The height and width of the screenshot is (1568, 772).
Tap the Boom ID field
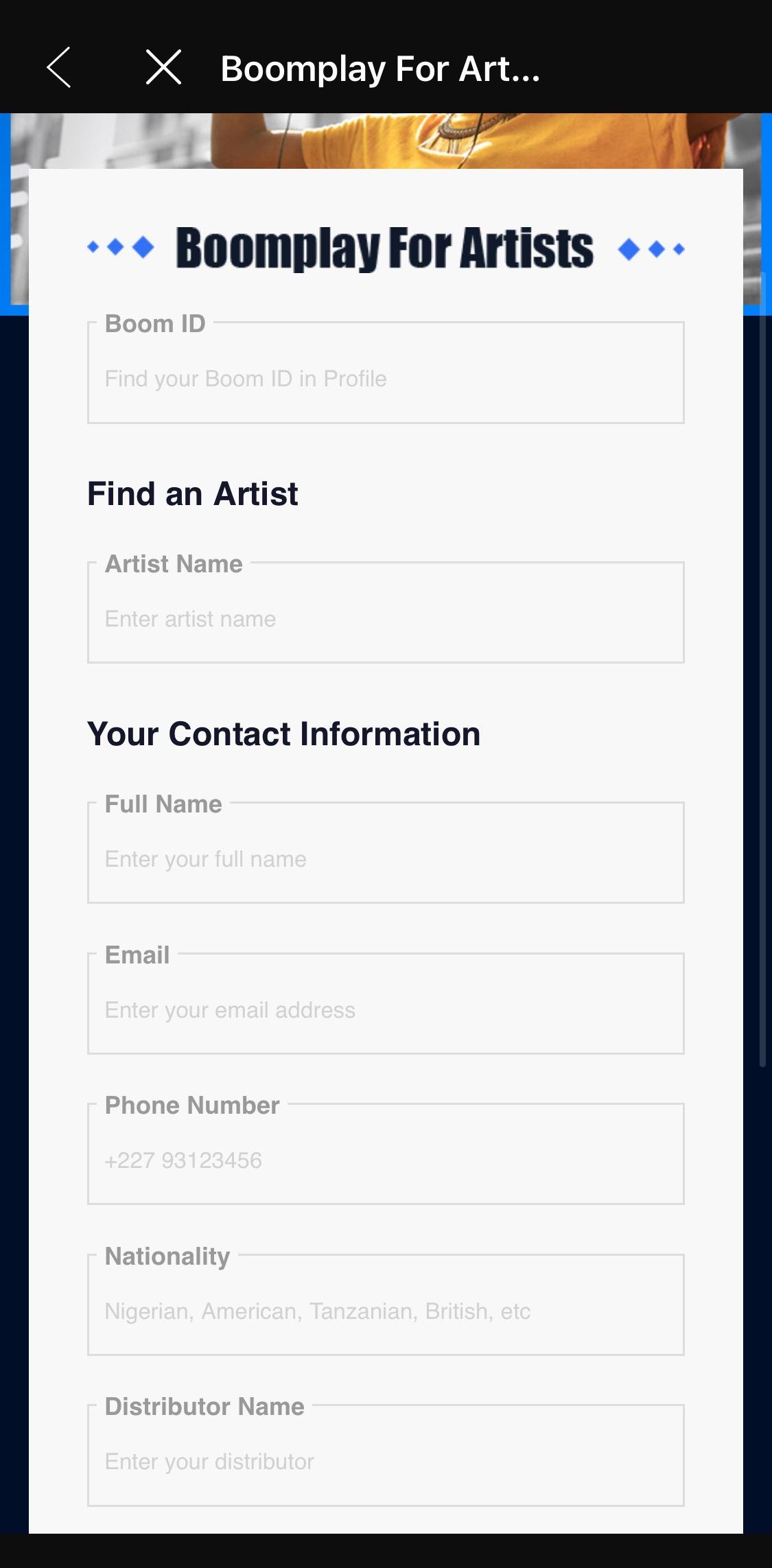(386, 372)
